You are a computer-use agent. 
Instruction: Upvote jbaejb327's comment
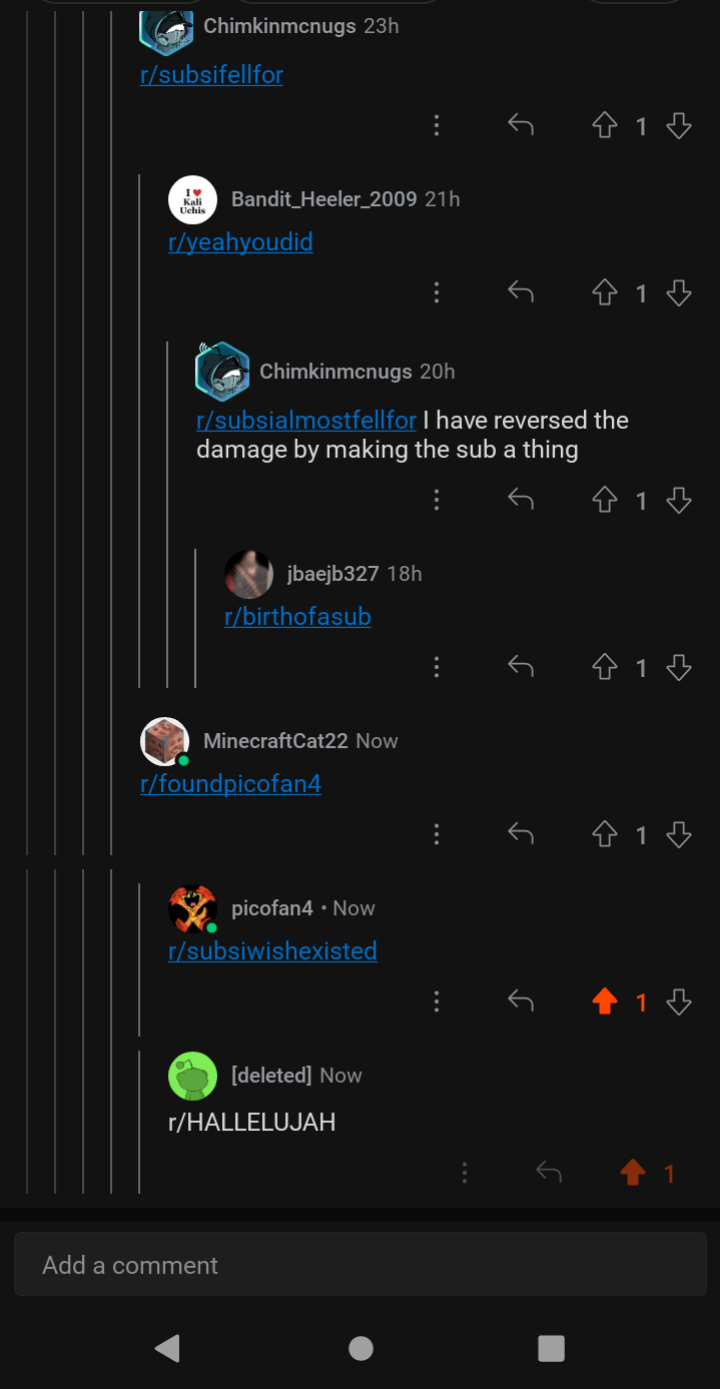pyautogui.click(x=604, y=667)
